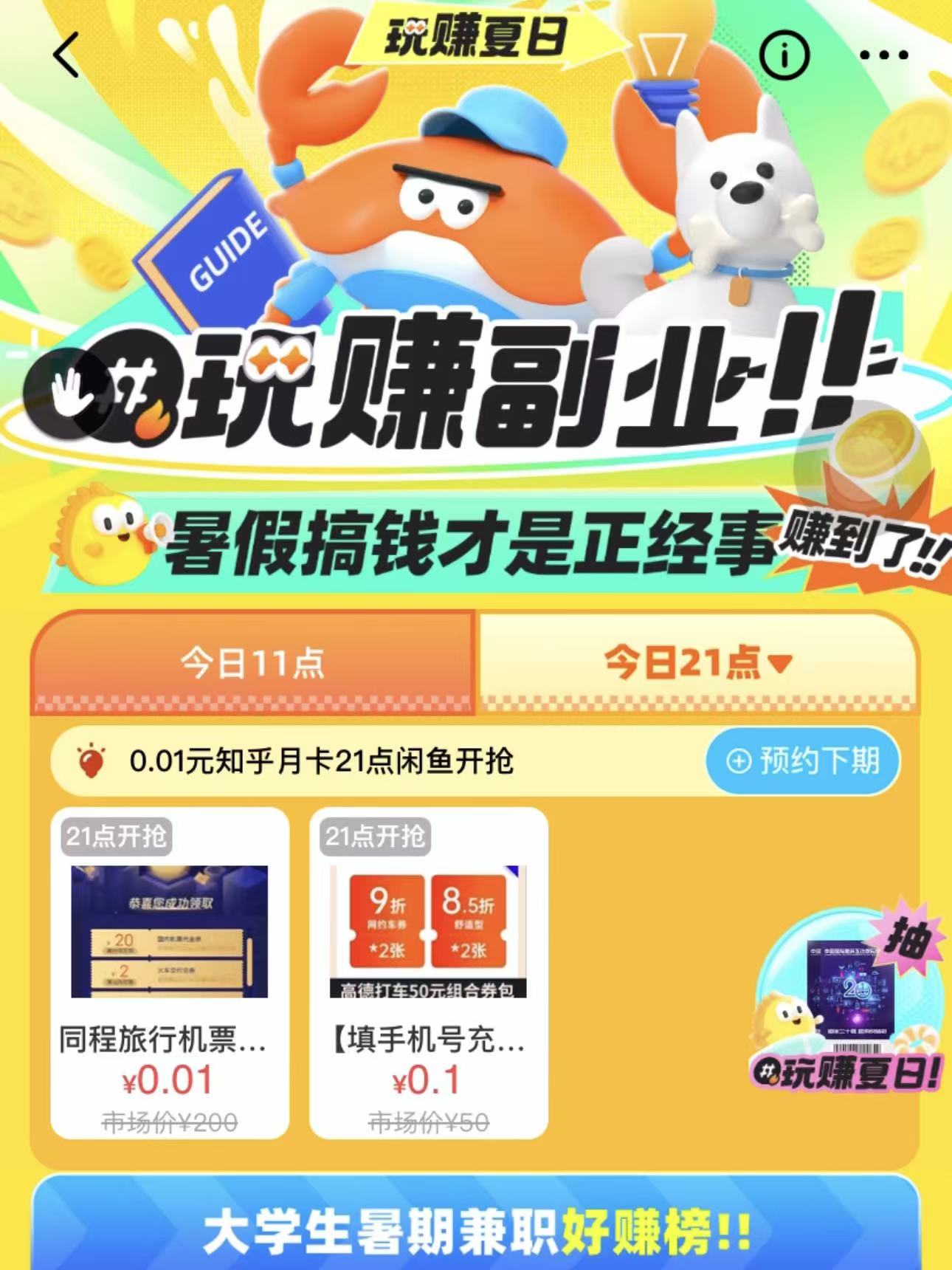Go back using the top-left arrow

point(66,55)
